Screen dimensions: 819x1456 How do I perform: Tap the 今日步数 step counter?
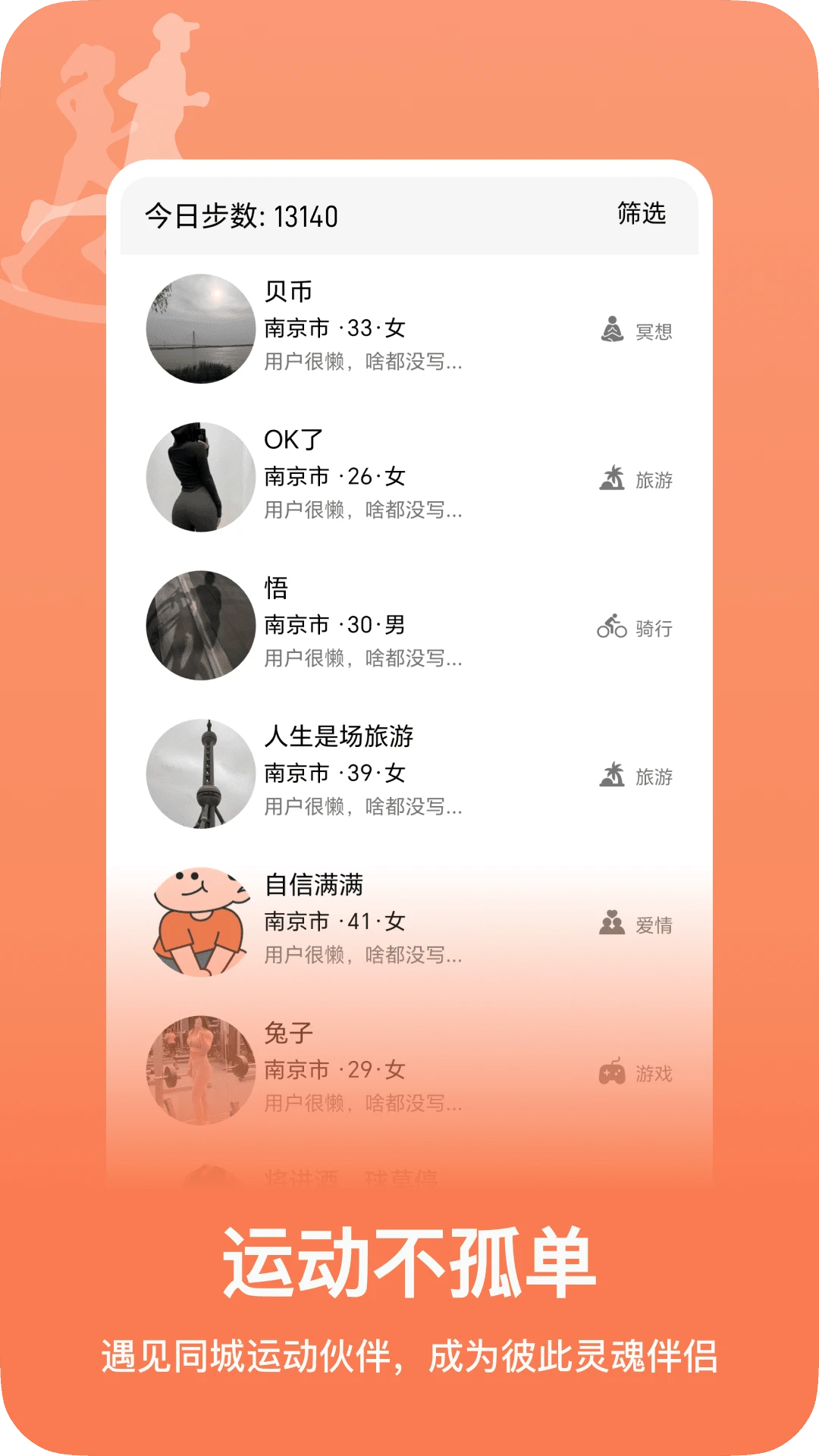(243, 216)
